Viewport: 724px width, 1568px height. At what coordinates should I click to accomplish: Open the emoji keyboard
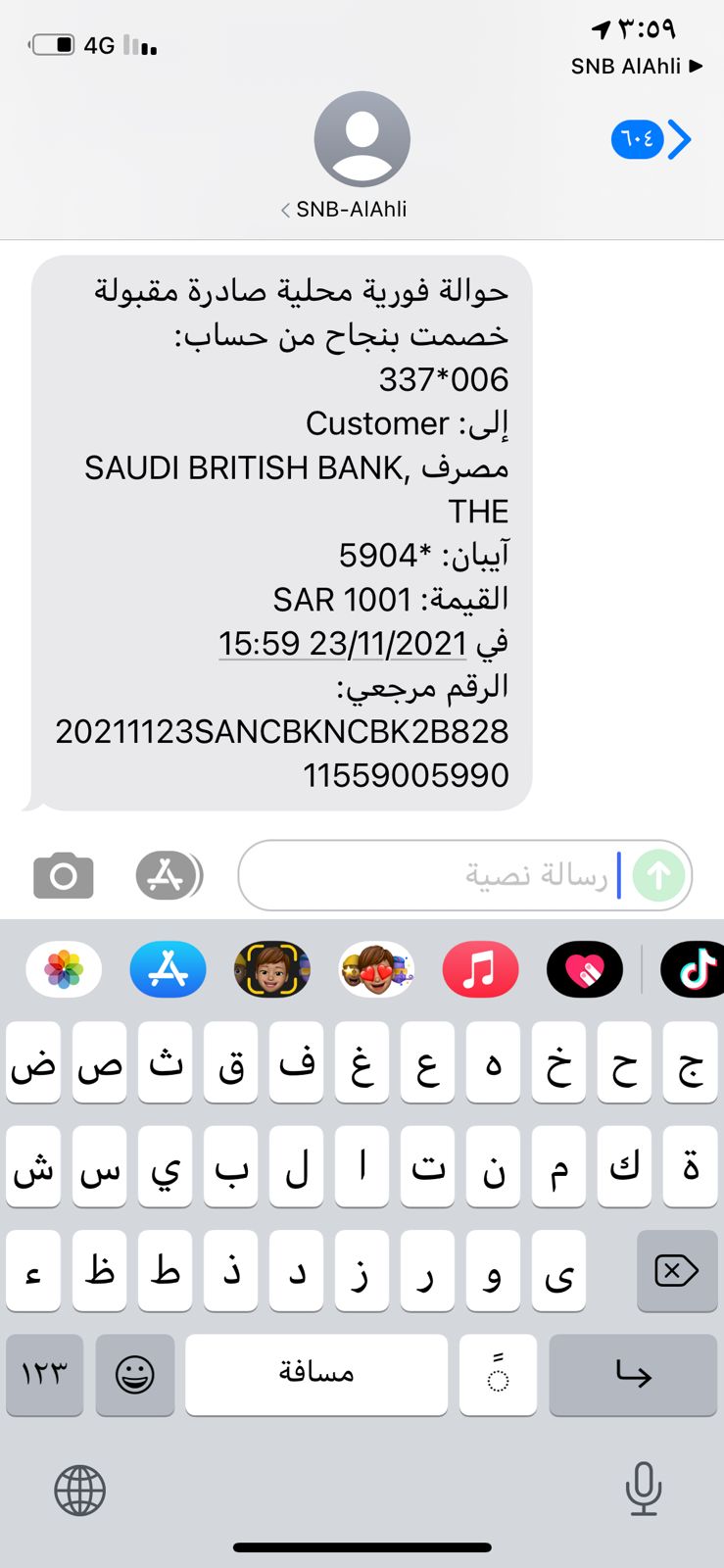134,1374
